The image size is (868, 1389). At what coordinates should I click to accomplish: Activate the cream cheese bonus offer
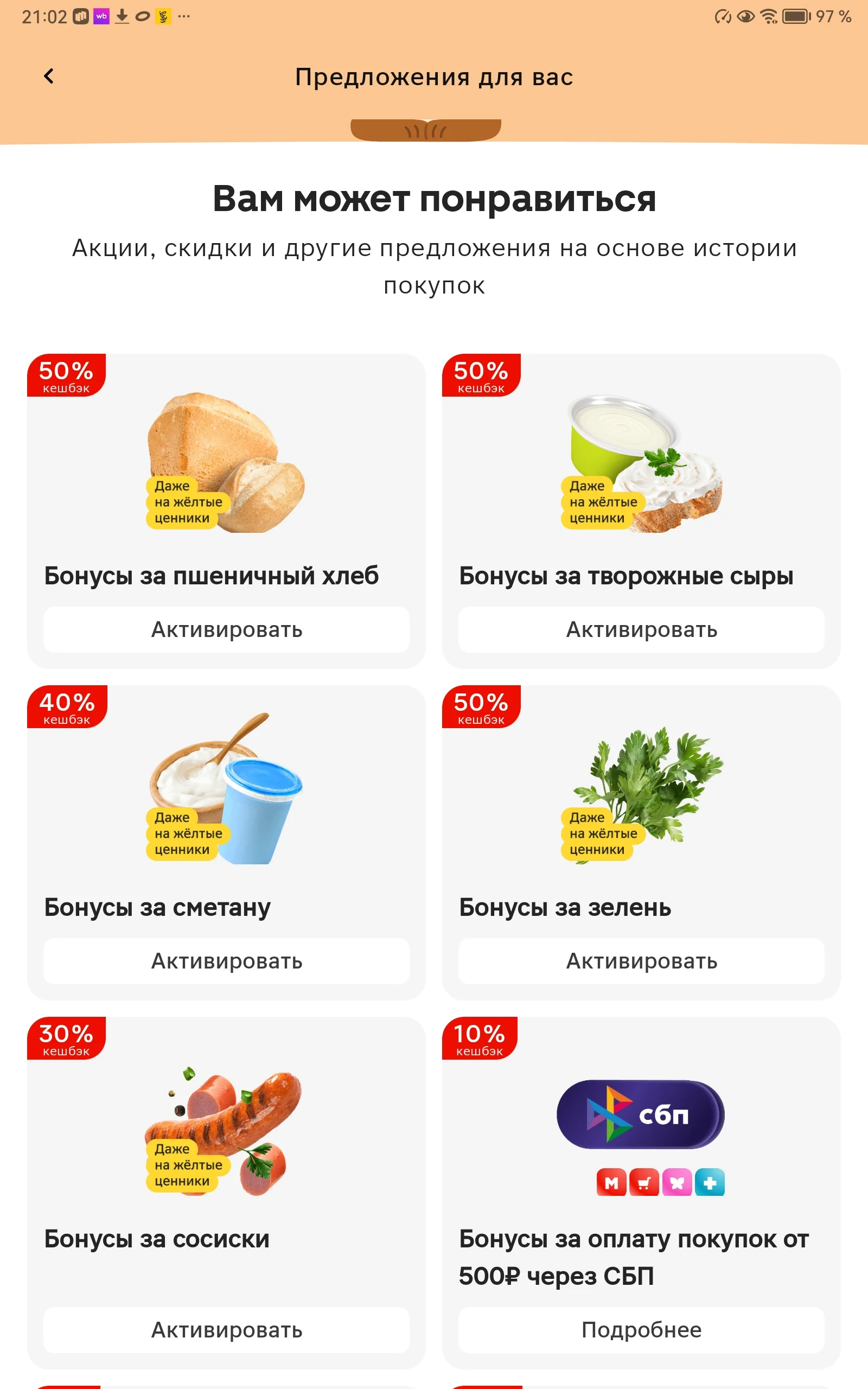pyautogui.click(x=641, y=629)
